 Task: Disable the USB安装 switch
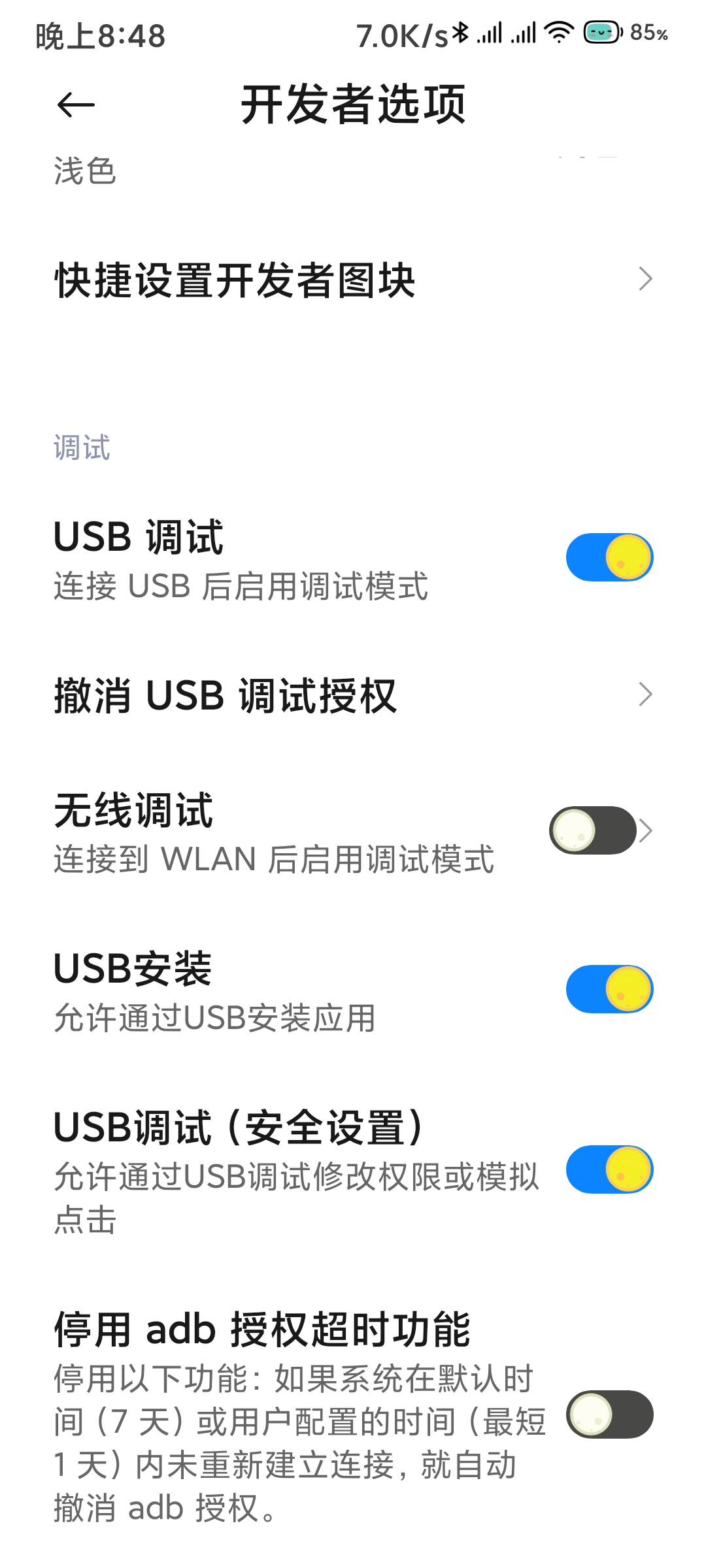click(609, 989)
